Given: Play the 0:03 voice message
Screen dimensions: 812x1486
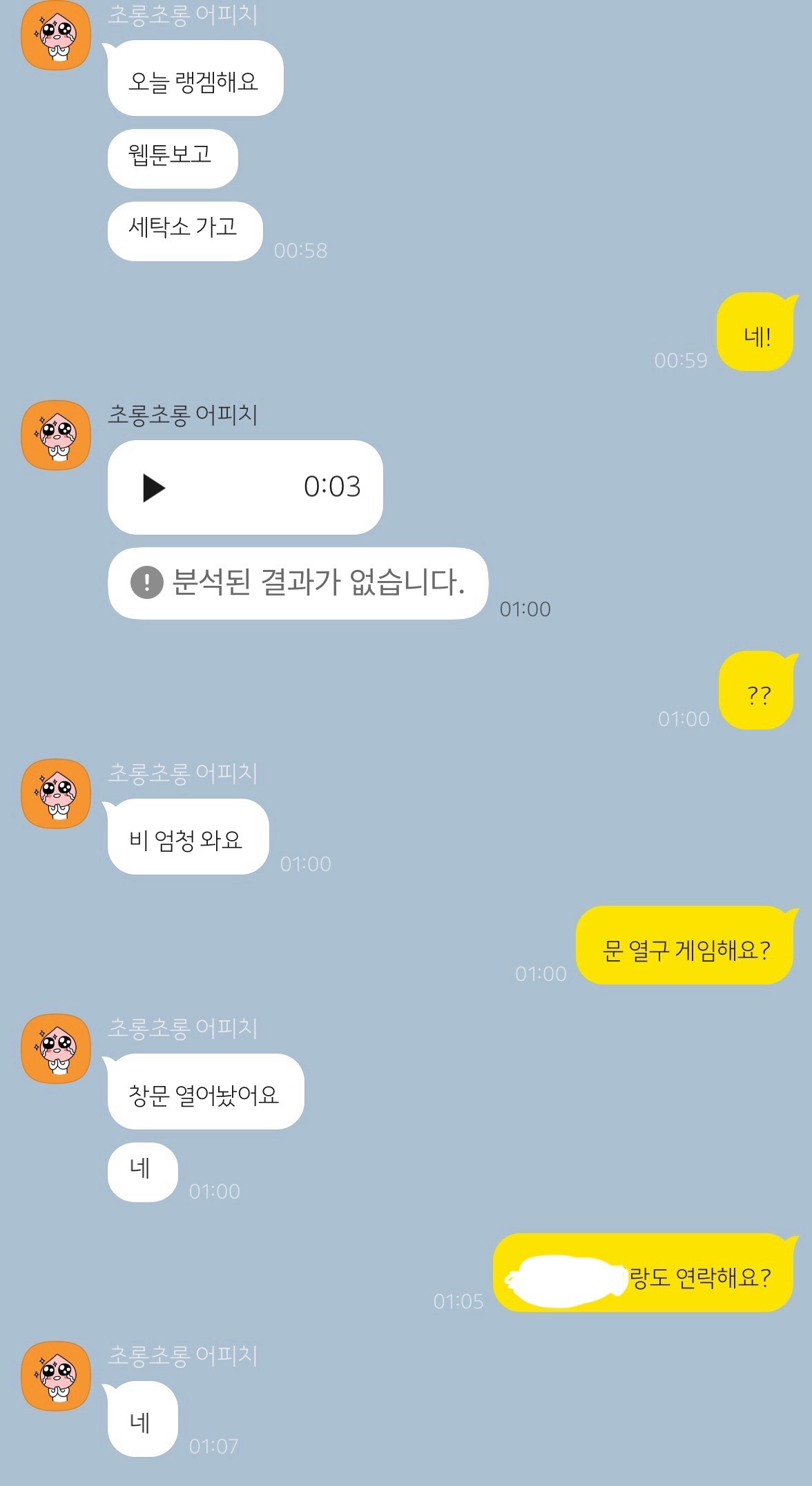Looking at the screenshot, I should point(153,488).
